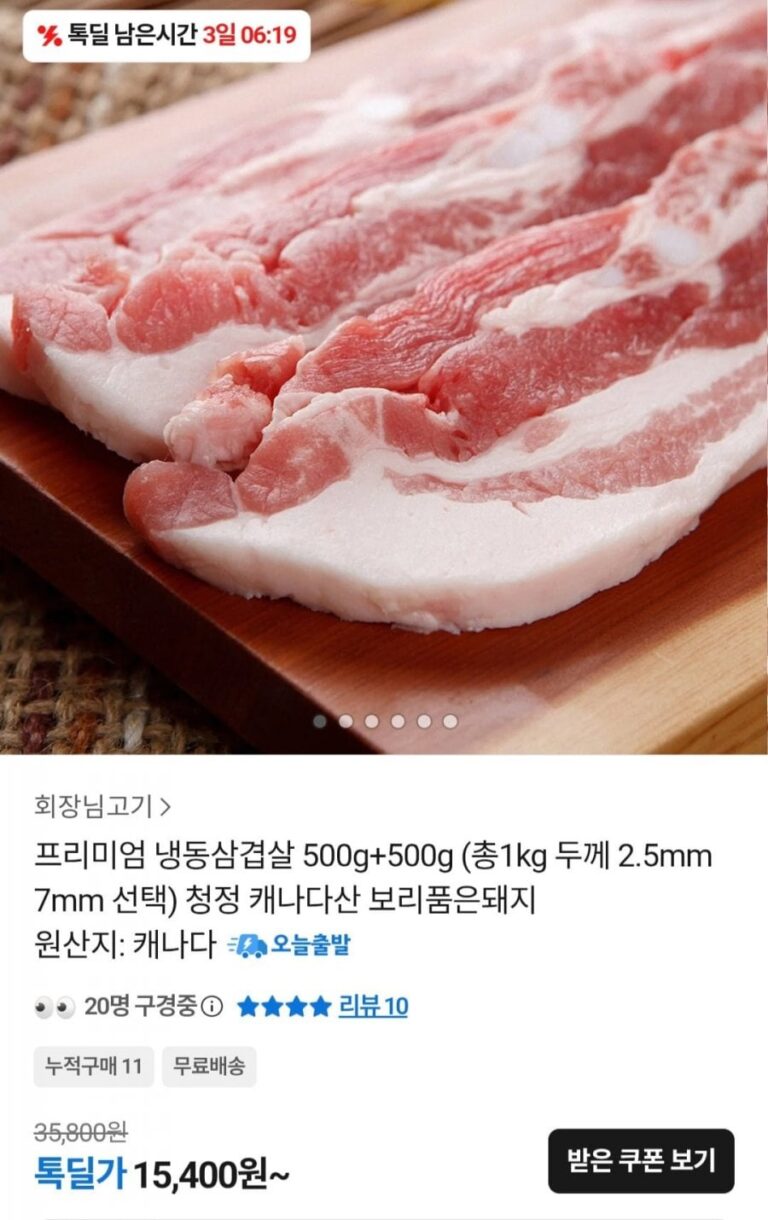Tap the 받은 쿠폰 보기 button
768x1220 pixels.
pos(641,1160)
